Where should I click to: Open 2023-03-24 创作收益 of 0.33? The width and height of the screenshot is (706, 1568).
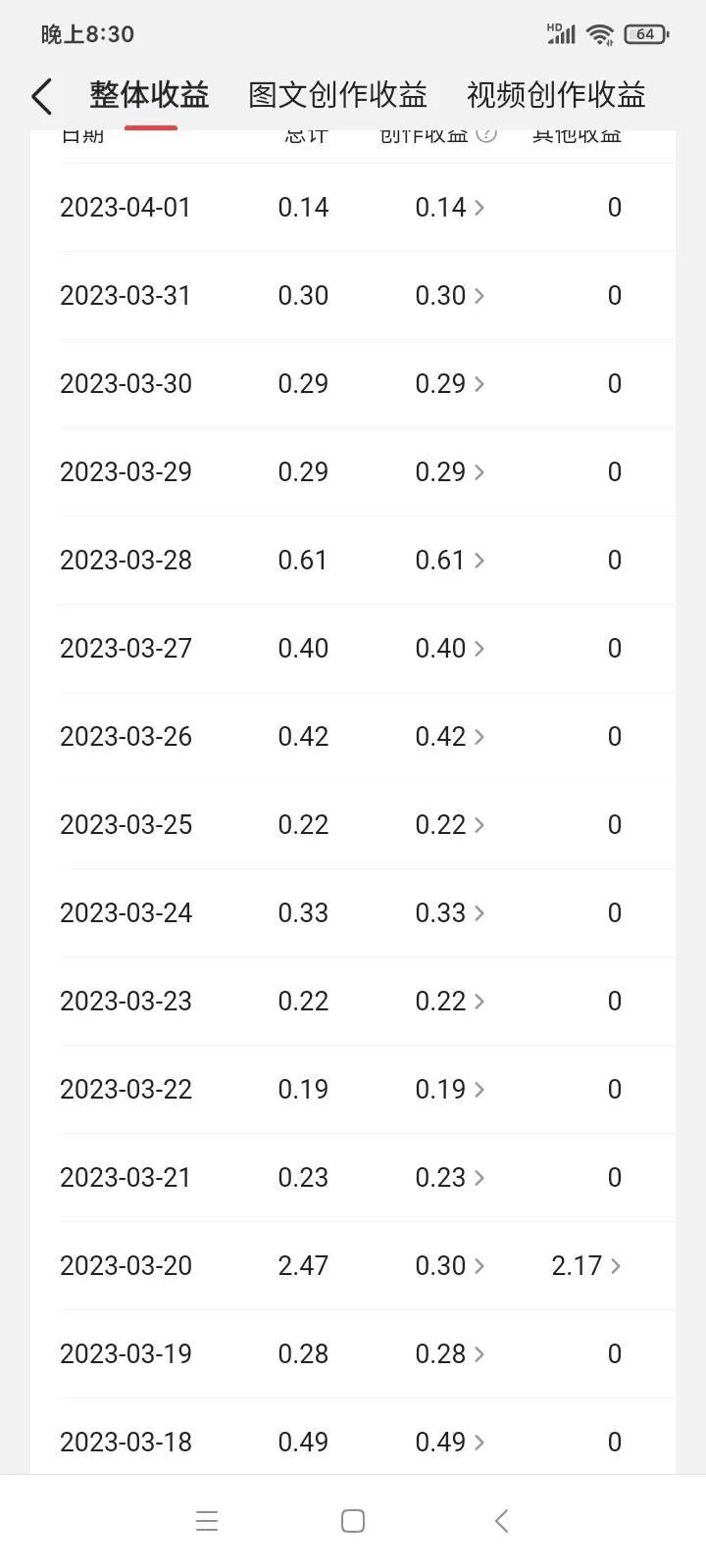(x=450, y=913)
